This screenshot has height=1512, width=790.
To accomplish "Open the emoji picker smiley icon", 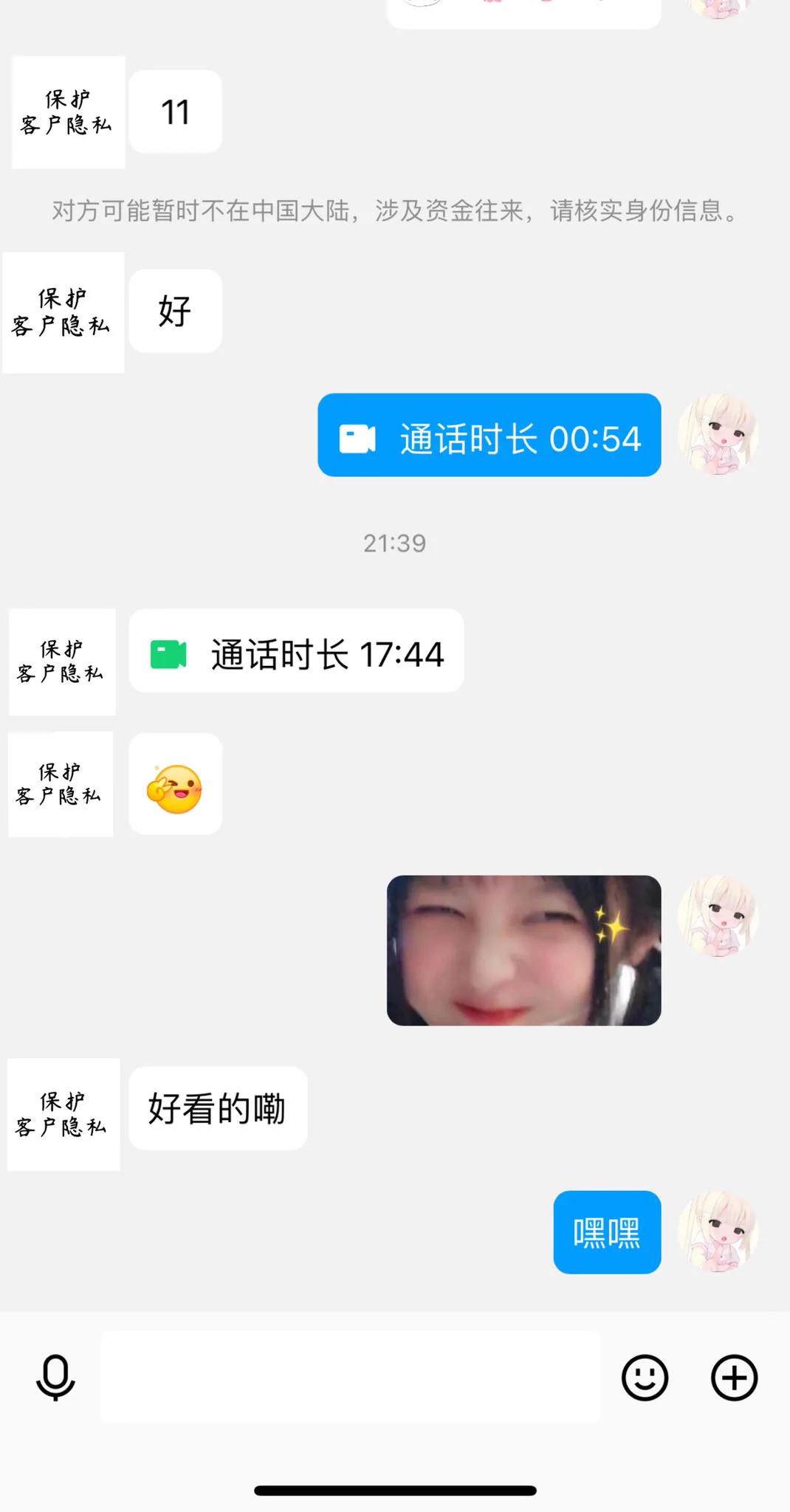I will pos(645,1378).
